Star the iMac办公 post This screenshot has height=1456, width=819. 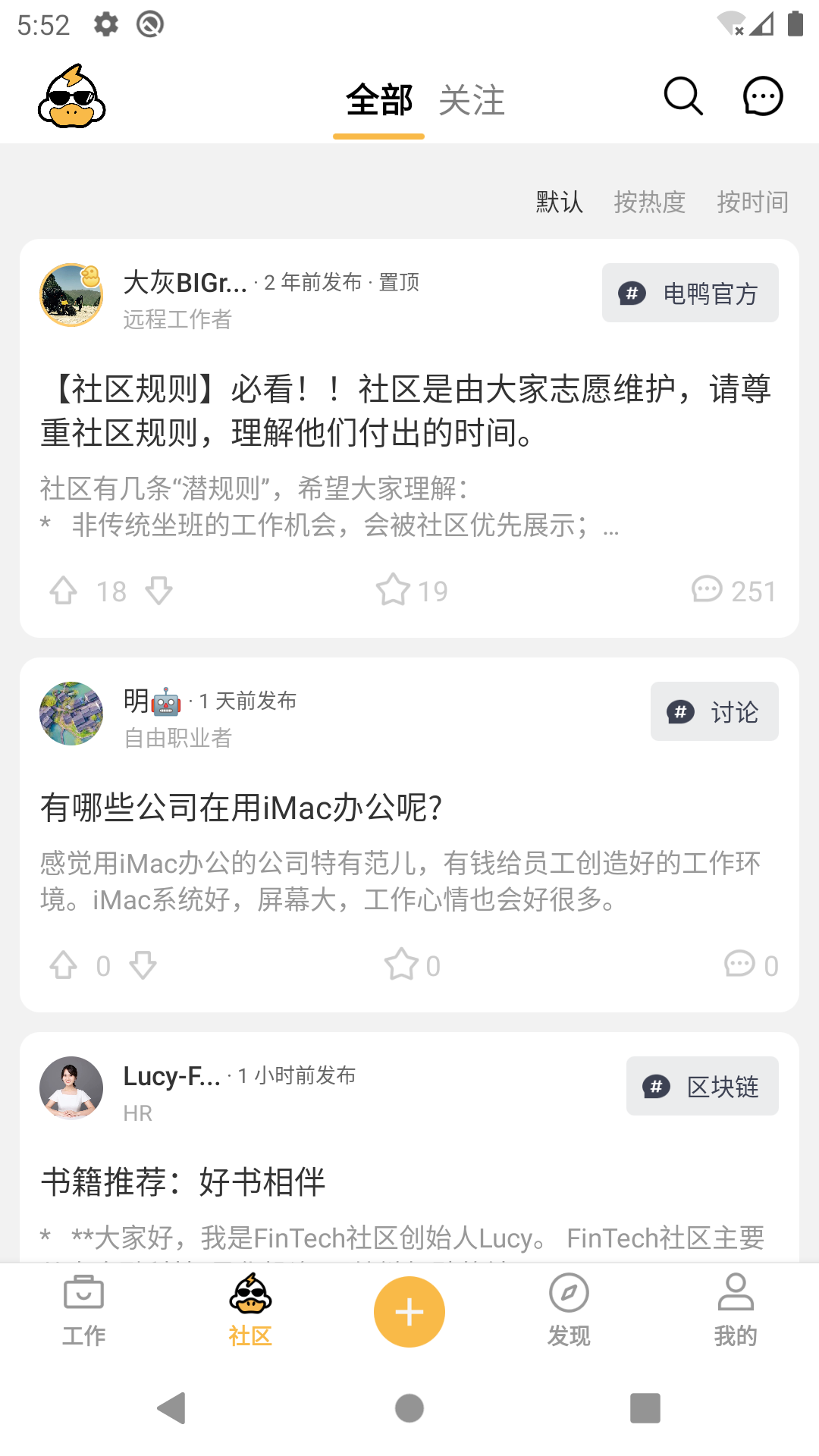coord(401,965)
